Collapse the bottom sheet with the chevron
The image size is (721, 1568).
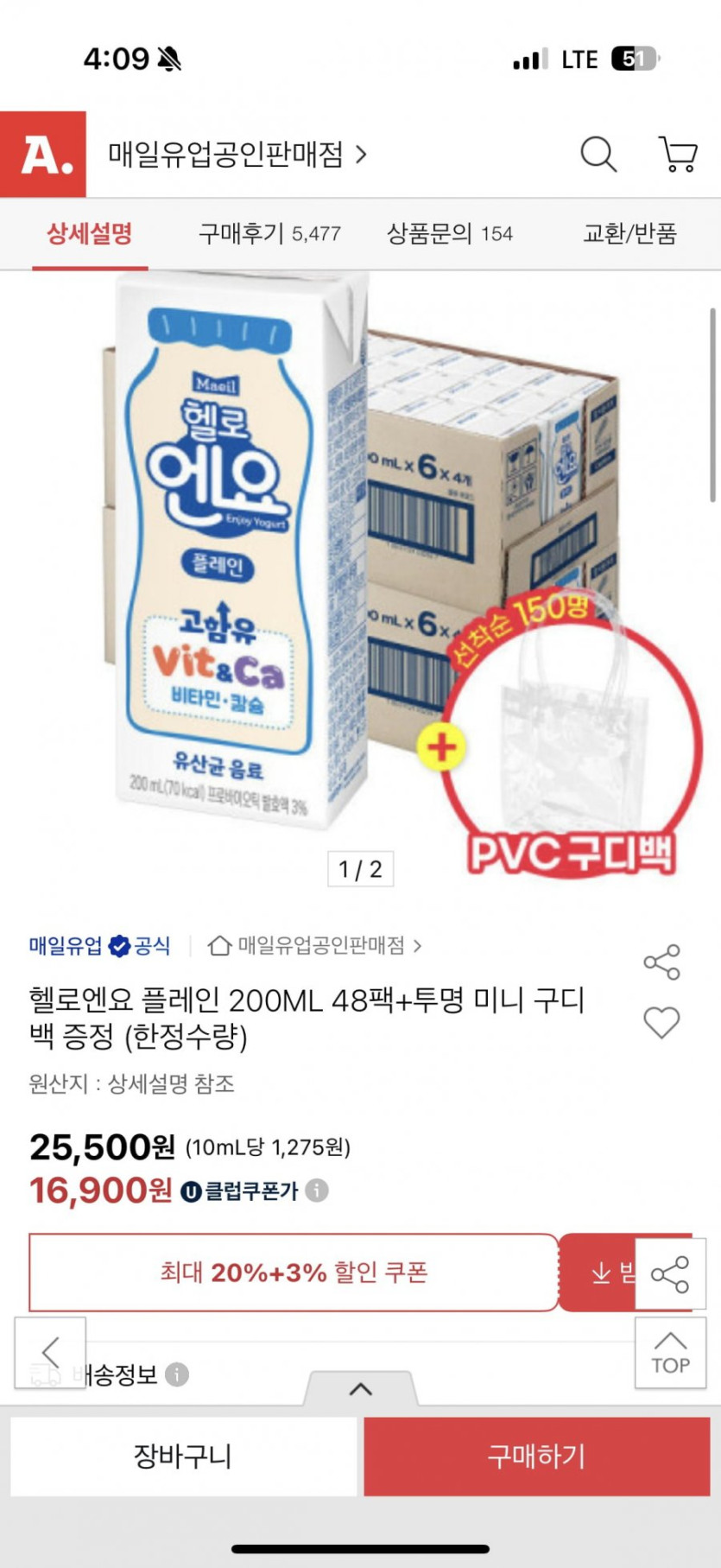click(360, 1389)
